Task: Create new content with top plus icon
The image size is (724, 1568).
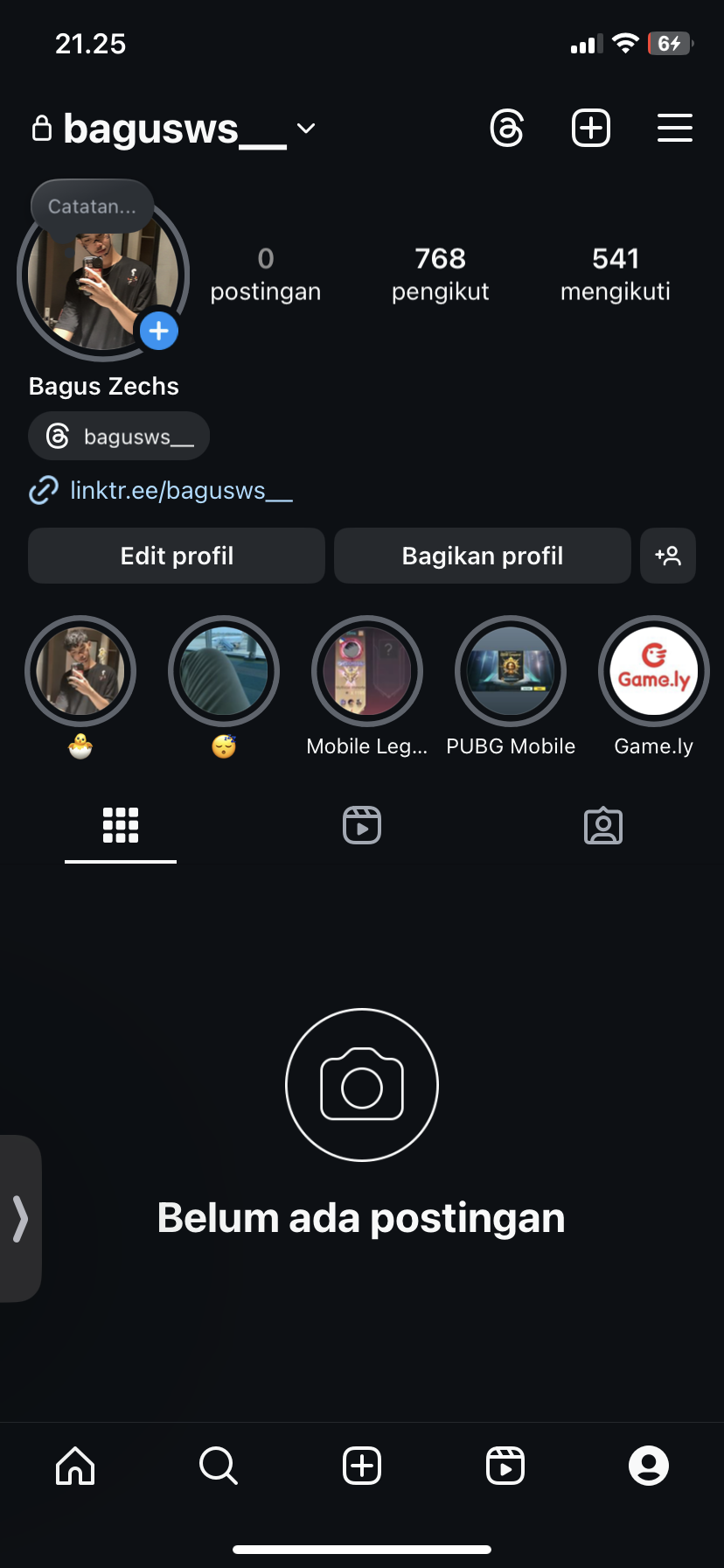Action: 591,129
